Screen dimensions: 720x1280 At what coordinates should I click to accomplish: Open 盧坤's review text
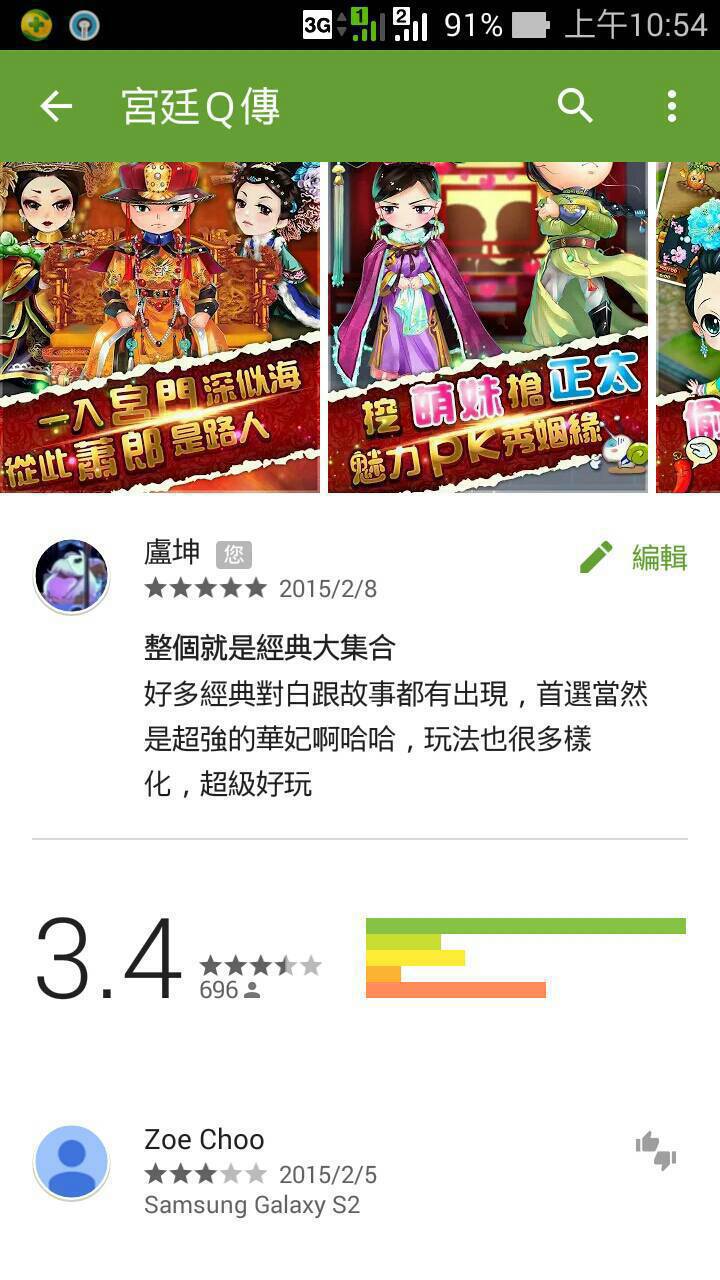click(x=395, y=716)
